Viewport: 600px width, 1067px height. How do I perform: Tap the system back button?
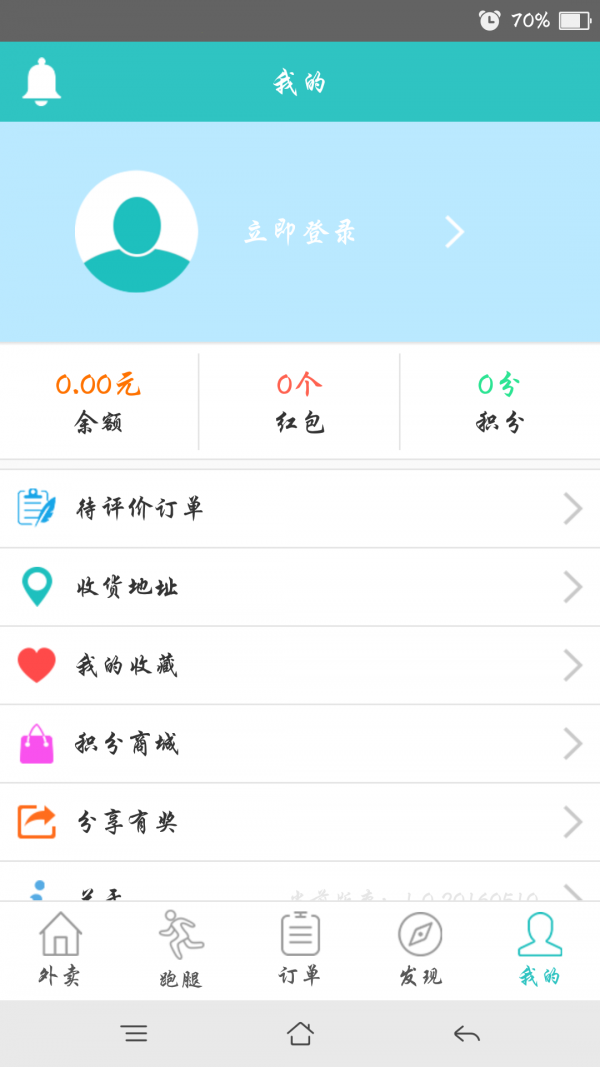click(466, 1034)
